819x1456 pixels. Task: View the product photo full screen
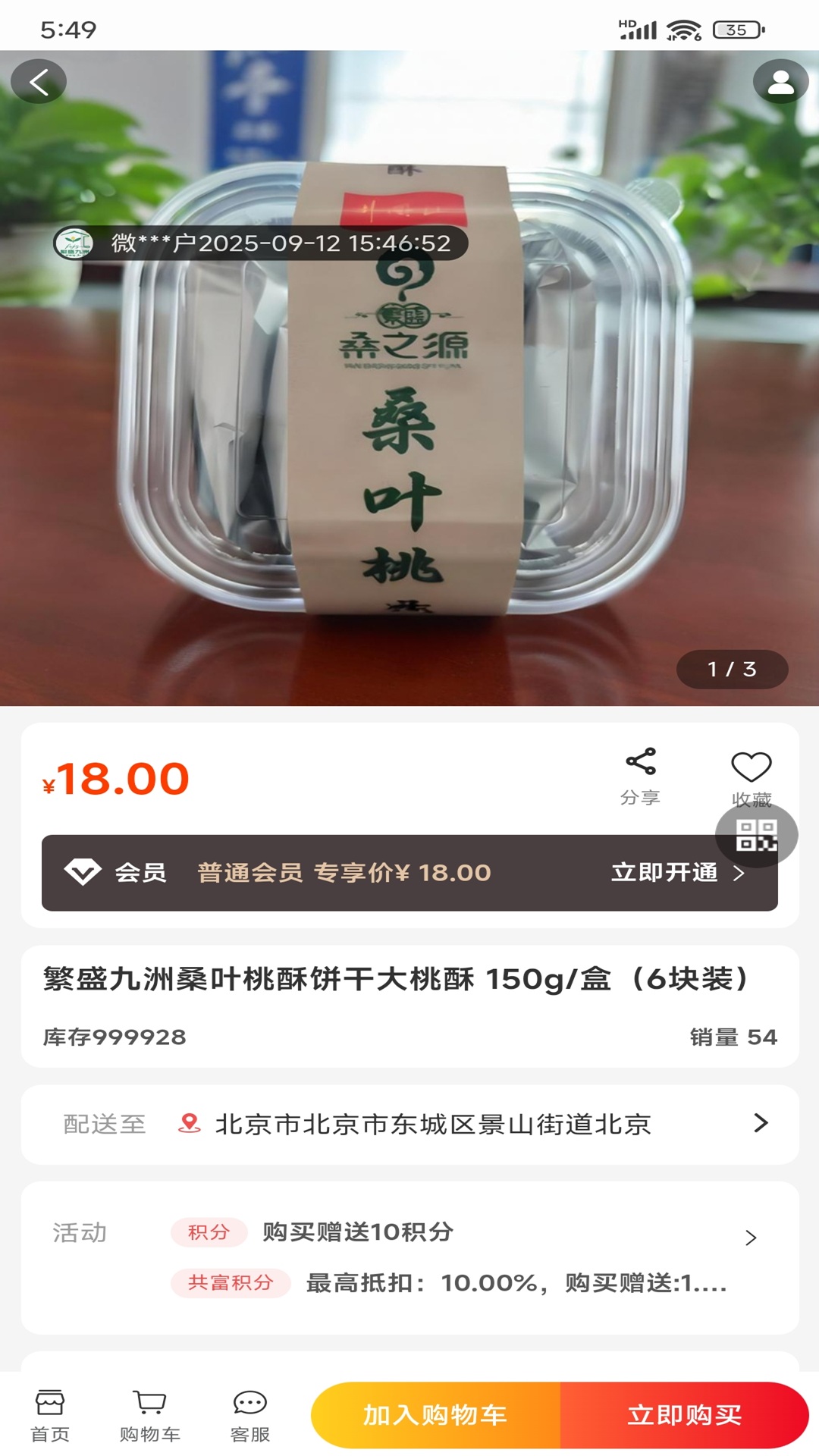coord(409,378)
